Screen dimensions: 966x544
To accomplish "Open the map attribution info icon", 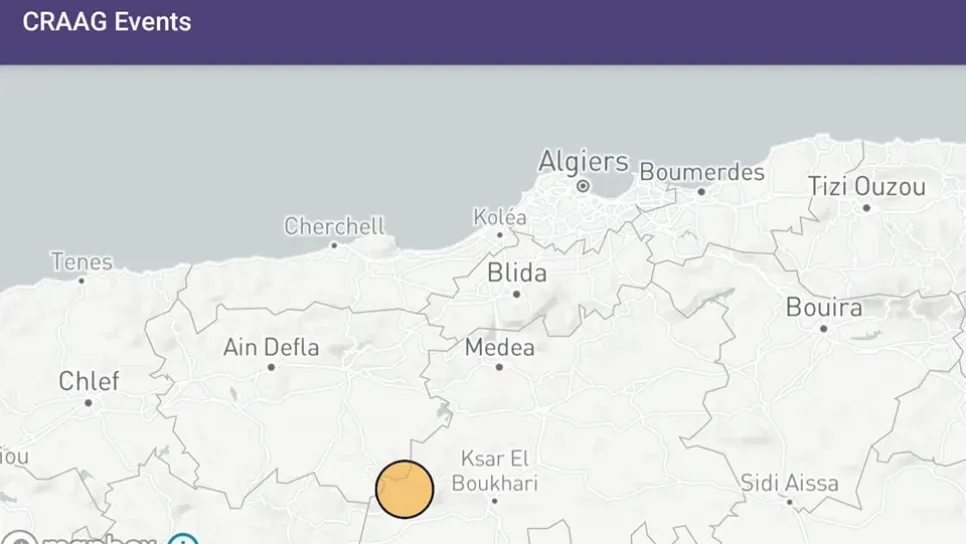I will coord(183,541).
